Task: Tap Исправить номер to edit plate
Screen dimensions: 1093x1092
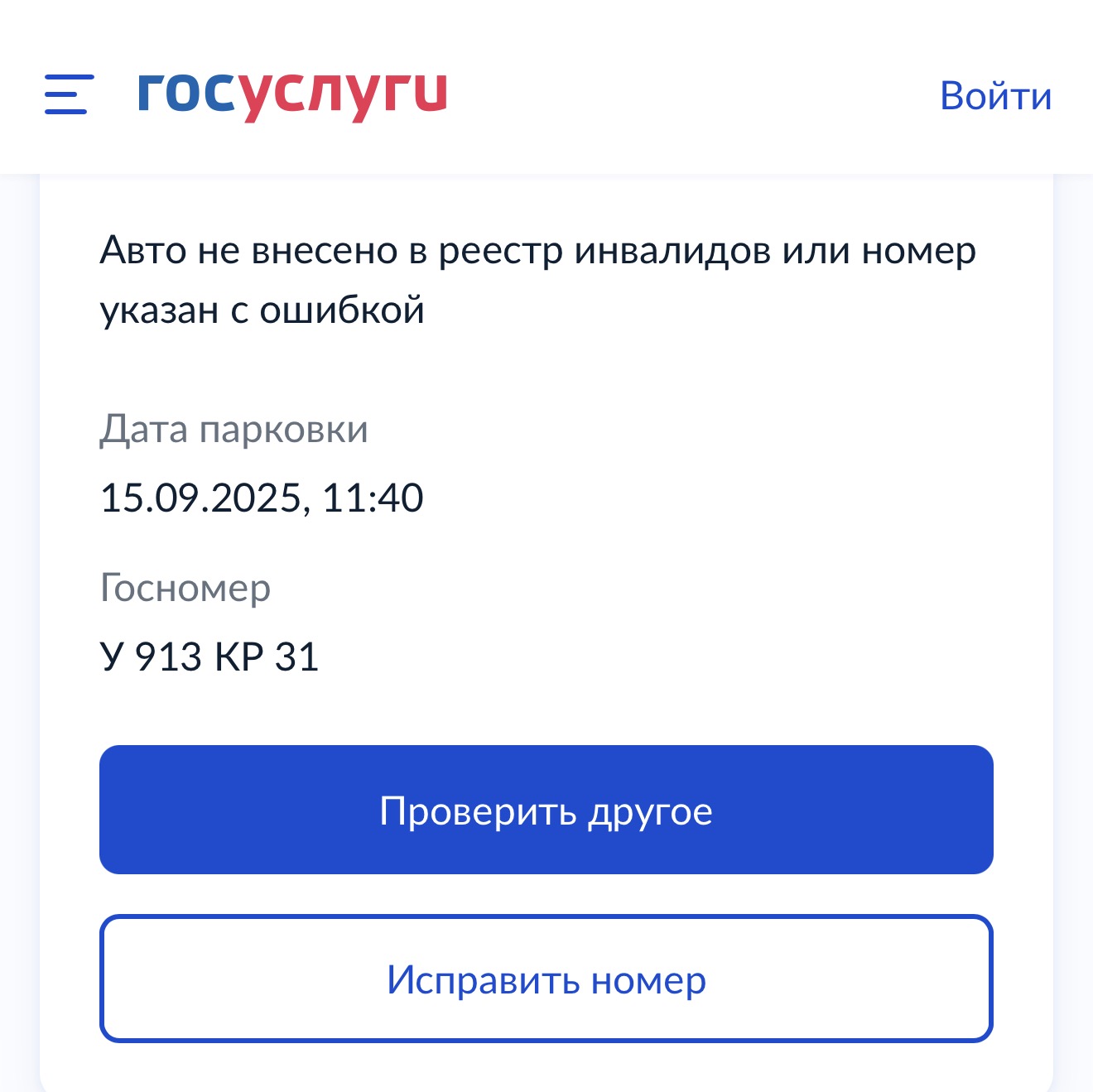Action: click(x=546, y=979)
